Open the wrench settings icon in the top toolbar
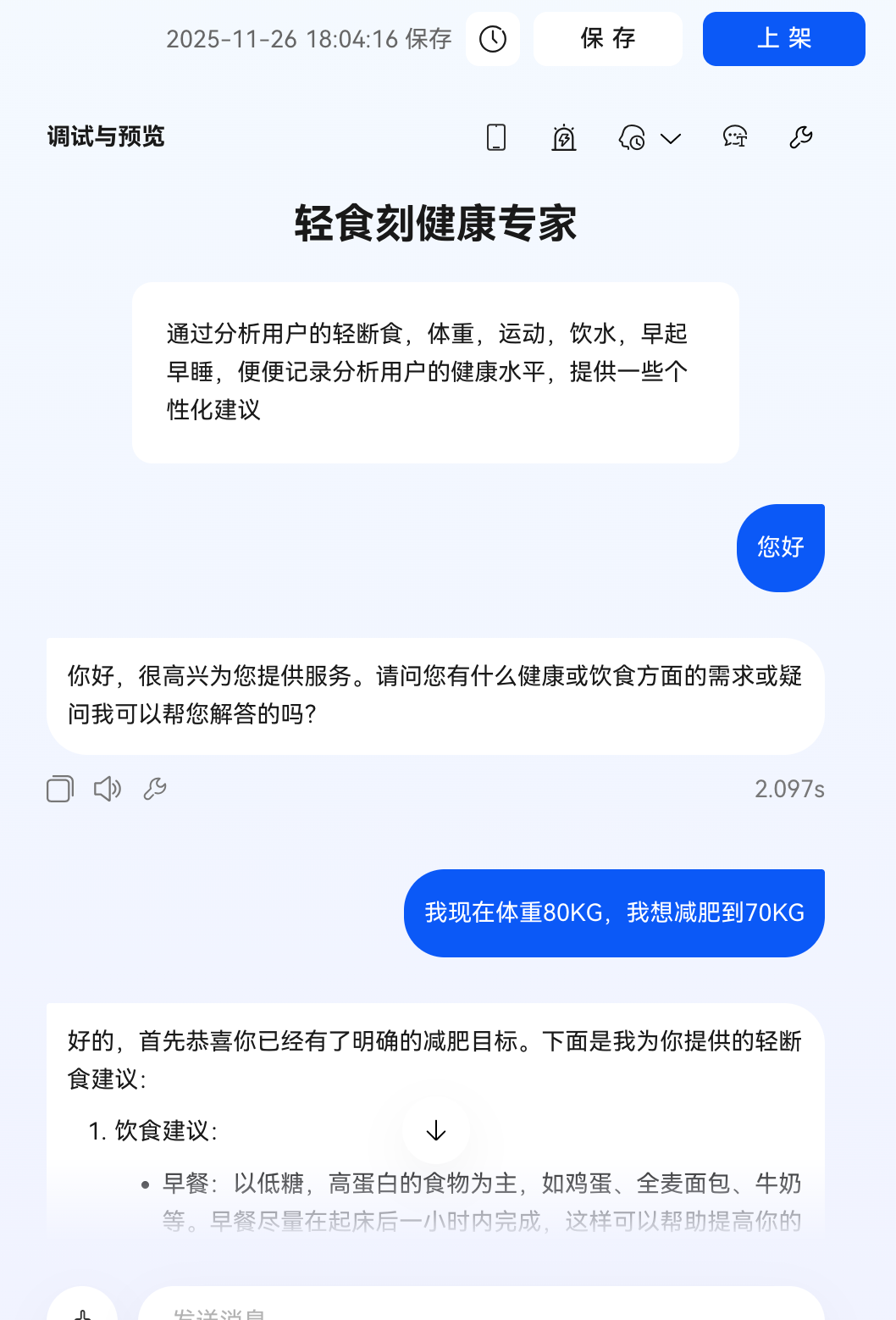 tap(800, 136)
